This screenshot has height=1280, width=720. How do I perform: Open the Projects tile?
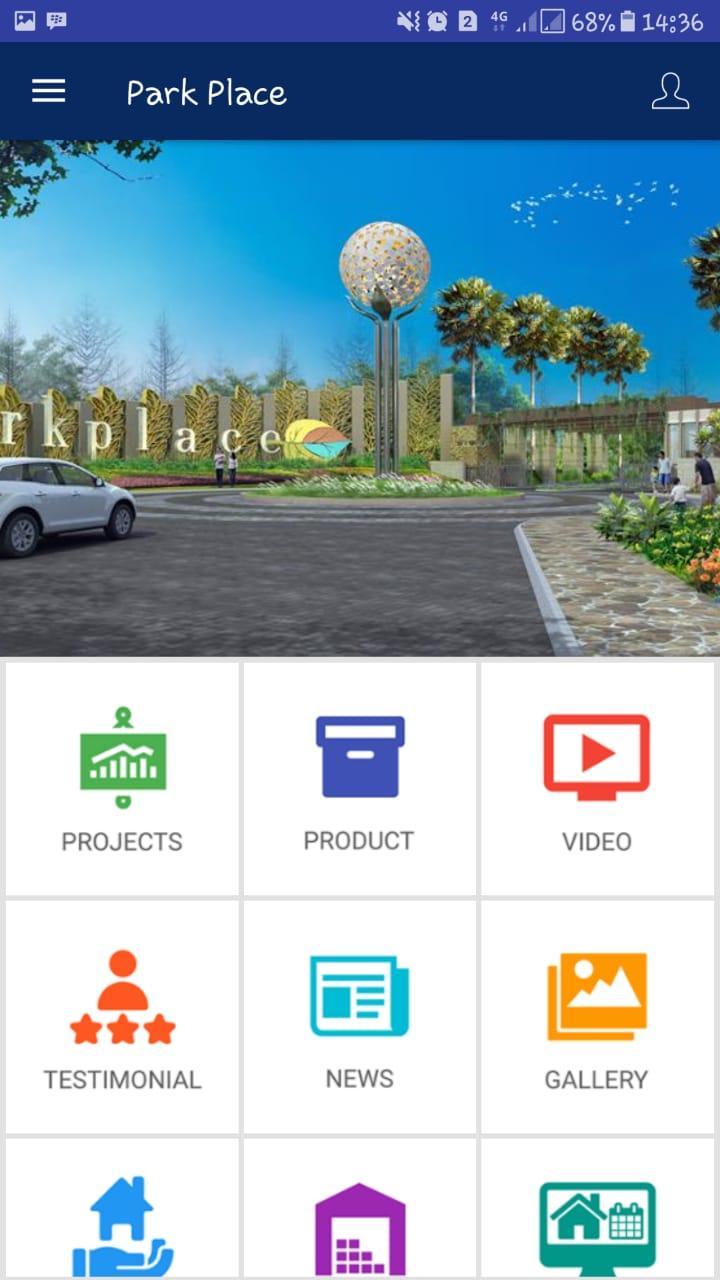[122, 779]
